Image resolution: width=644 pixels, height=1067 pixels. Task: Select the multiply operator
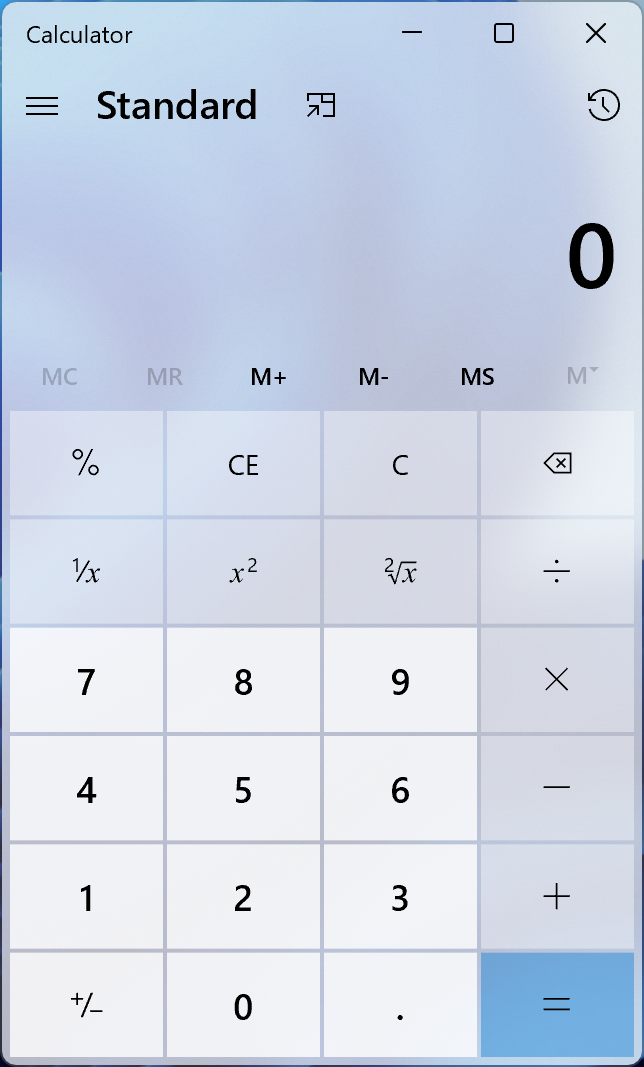[557, 681]
